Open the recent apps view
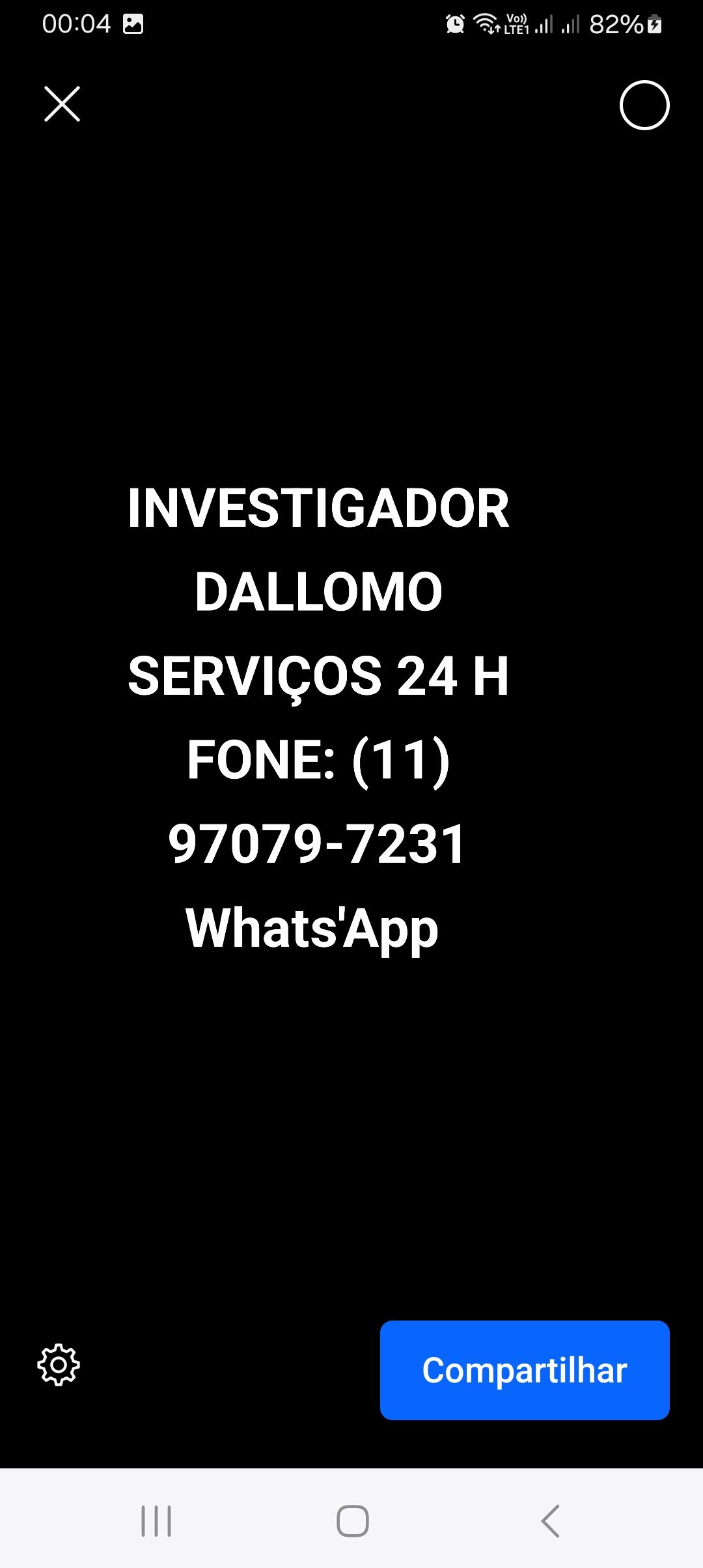The width and height of the screenshot is (703, 1568). [x=156, y=1521]
